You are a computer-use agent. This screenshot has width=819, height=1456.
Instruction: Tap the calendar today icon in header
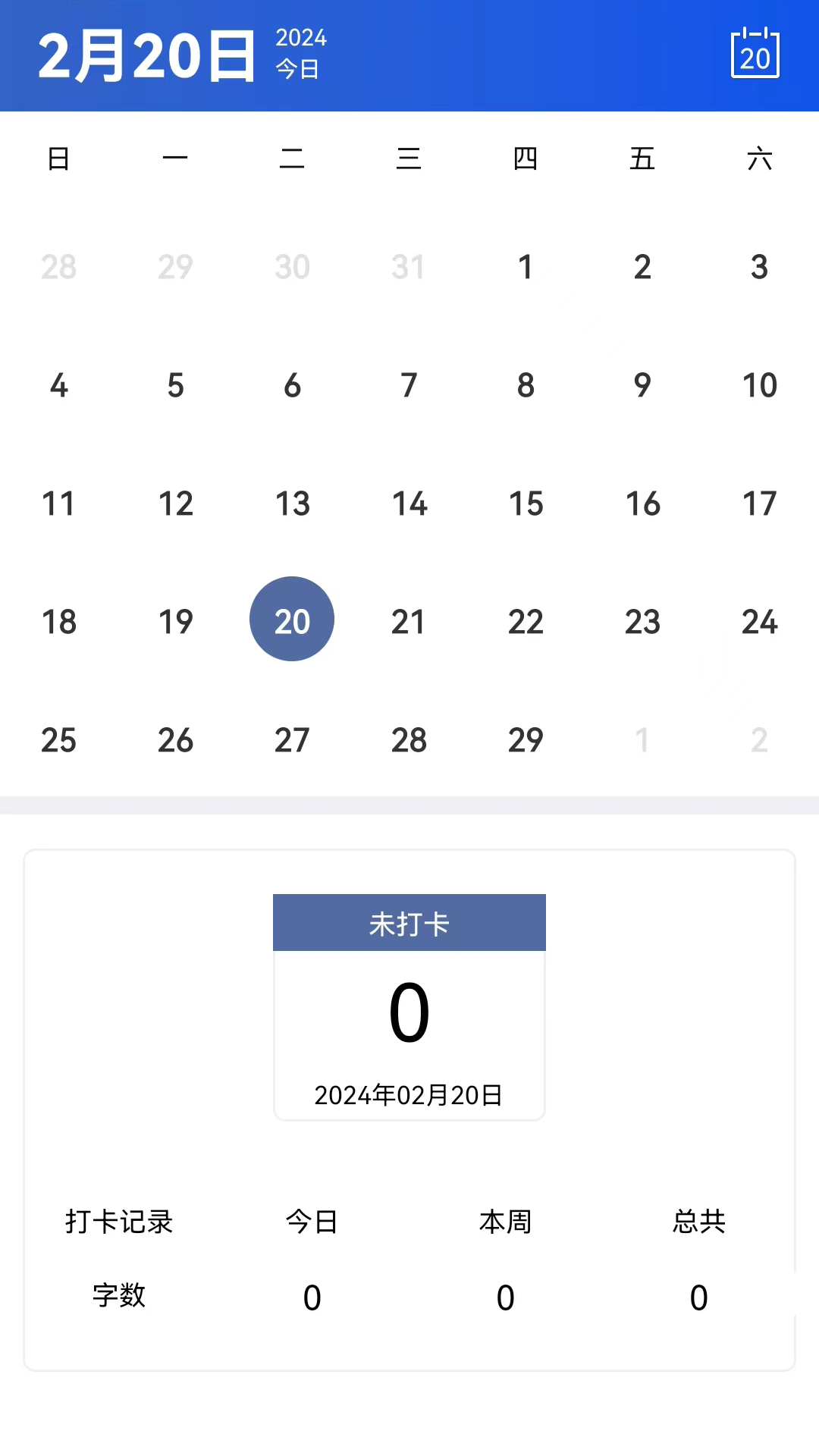point(755,54)
